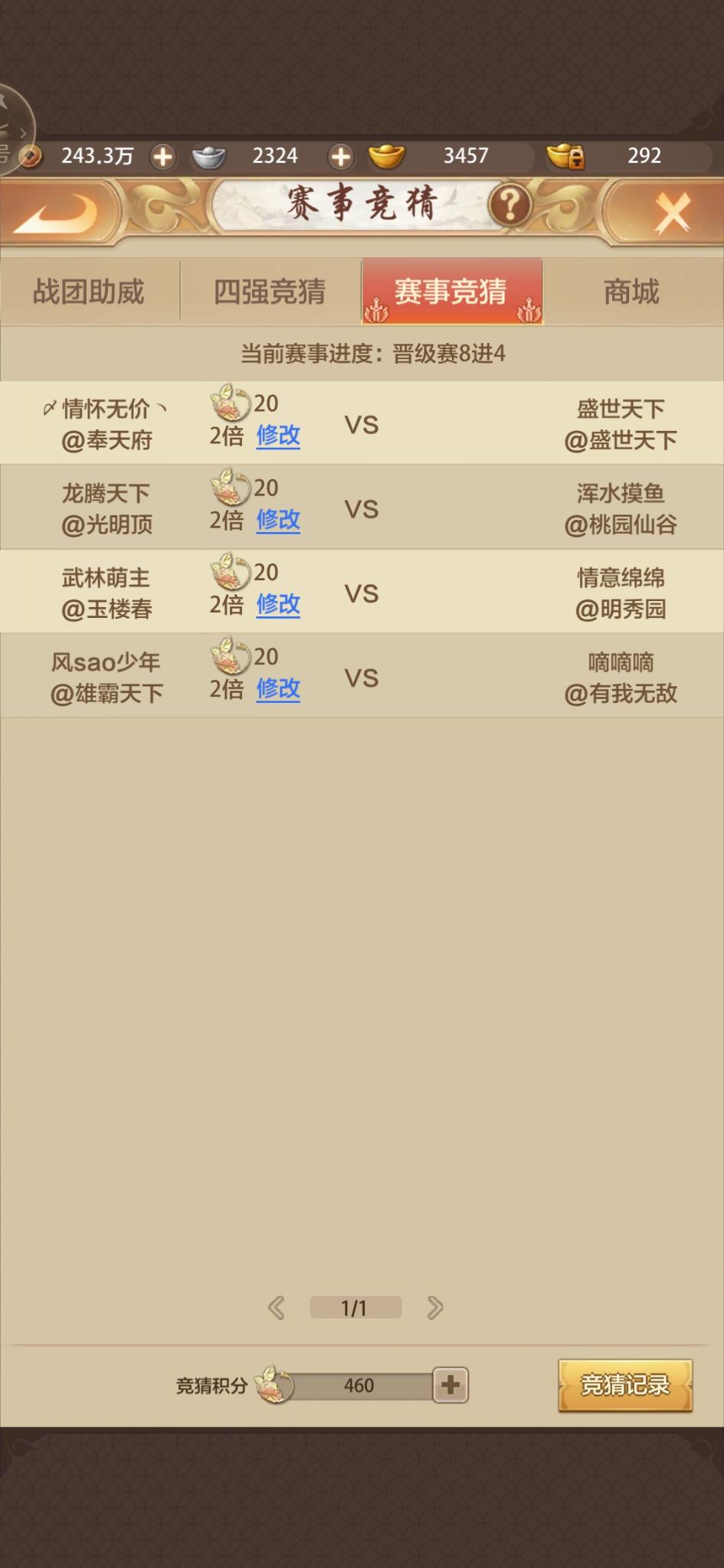Tap 修改 for the 风sao少年 match
The image size is (724, 1568).
[278, 688]
